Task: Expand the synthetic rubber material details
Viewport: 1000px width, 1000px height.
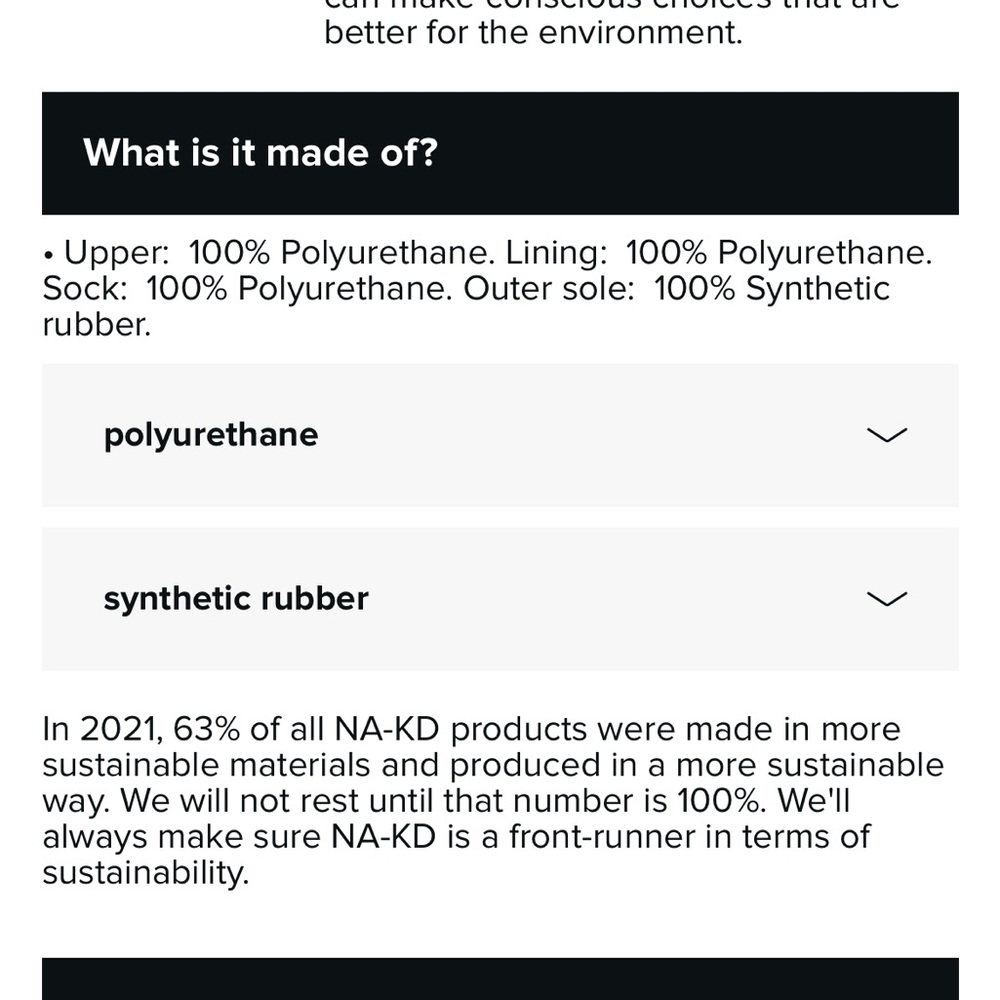Action: point(886,599)
